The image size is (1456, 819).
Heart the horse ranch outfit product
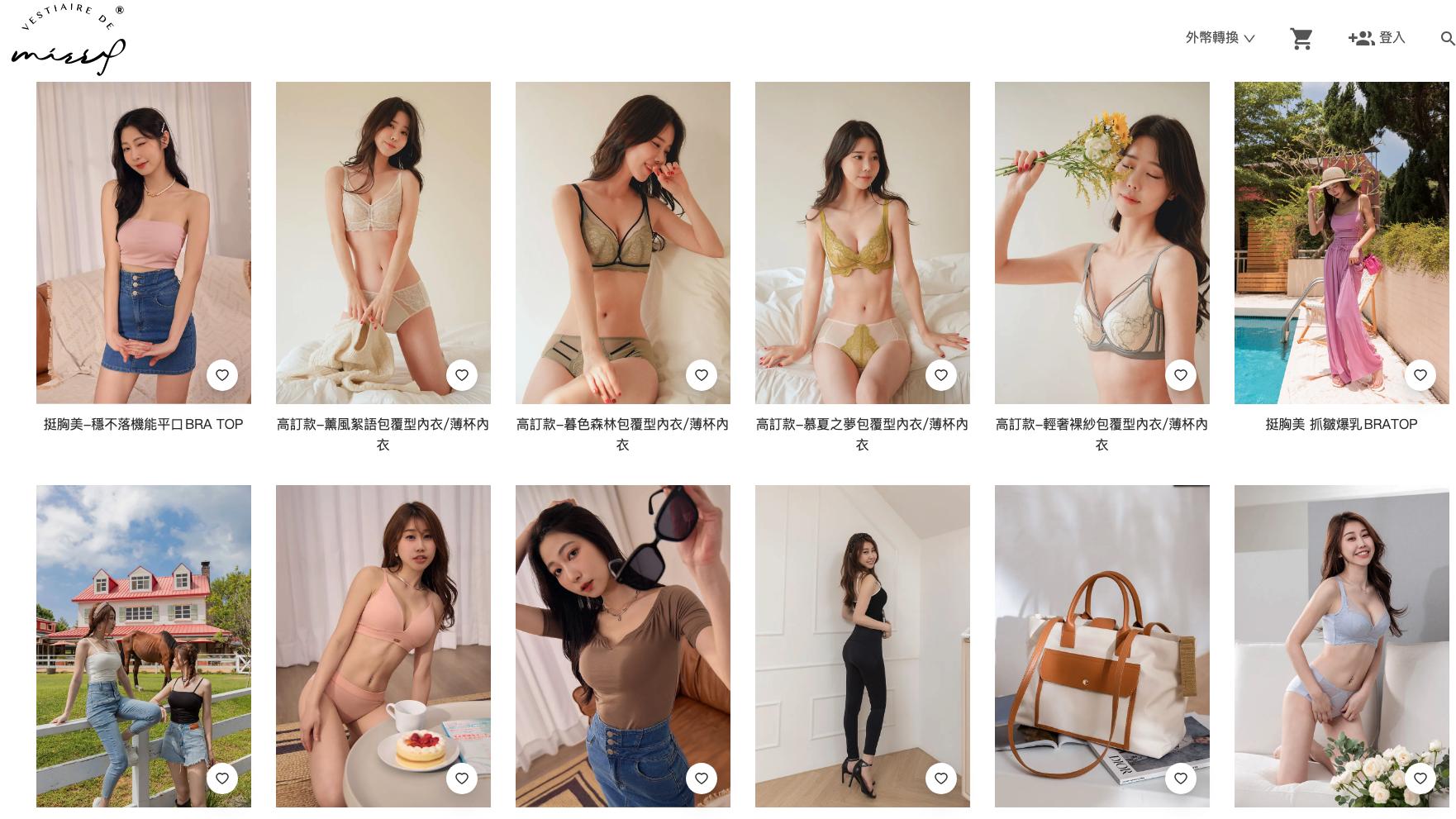coord(222,779)
